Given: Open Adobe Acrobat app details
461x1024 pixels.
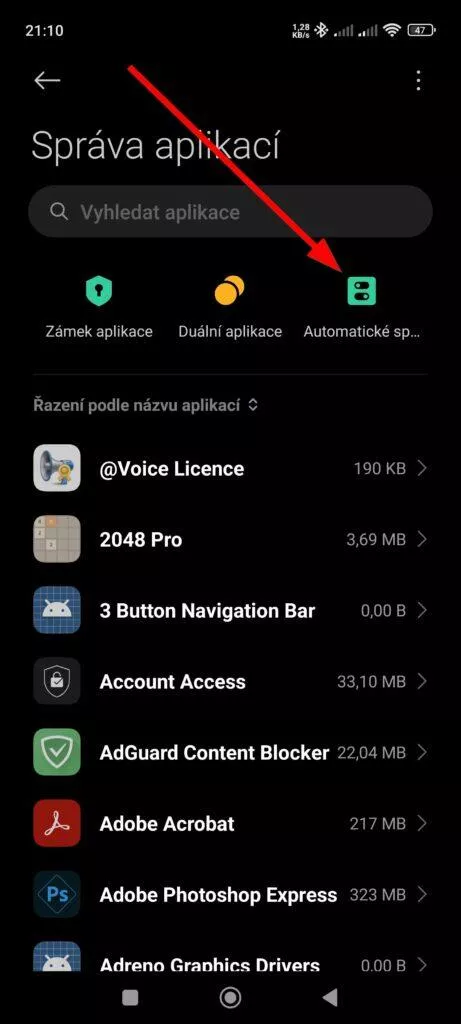Looking at the screenshot, I should 230,823.
